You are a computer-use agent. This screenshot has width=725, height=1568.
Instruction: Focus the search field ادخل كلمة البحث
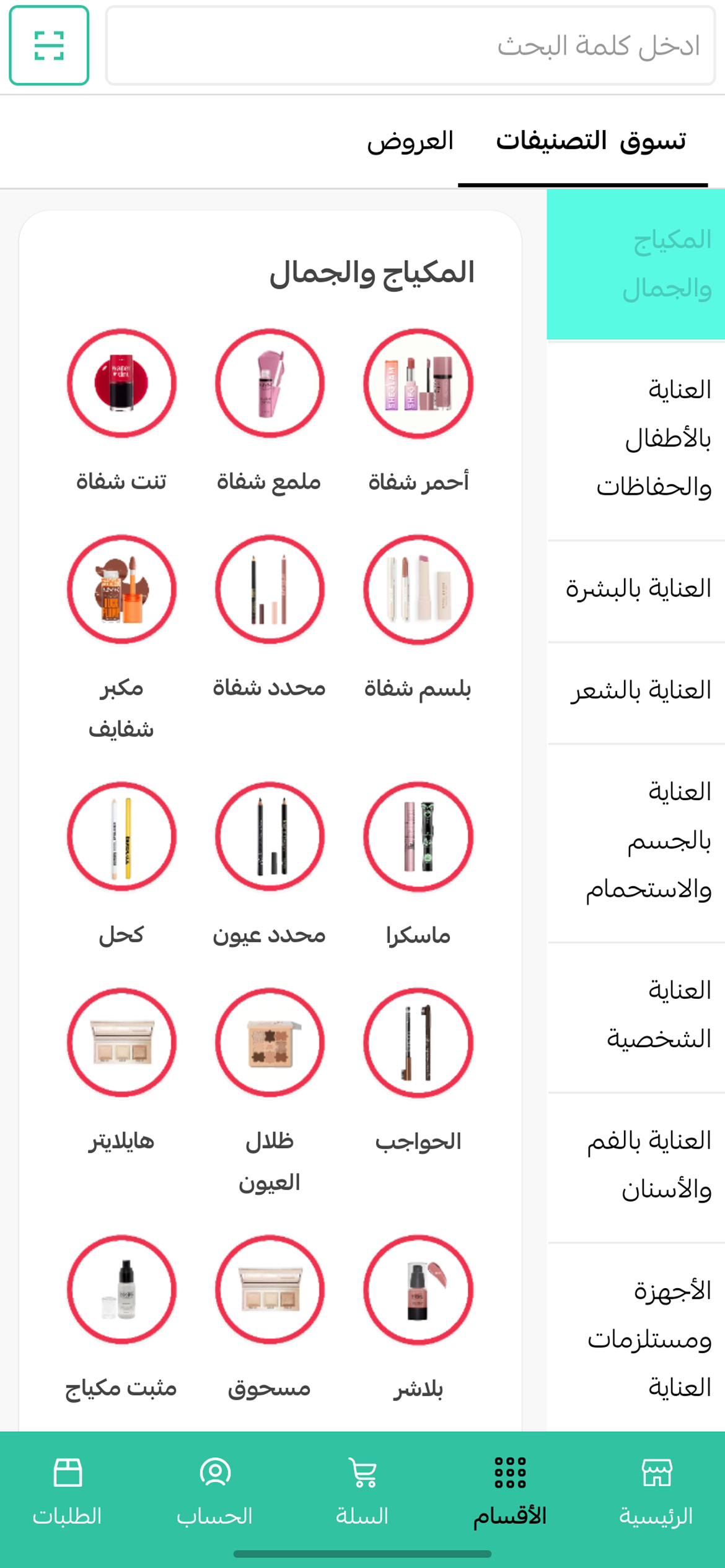(x=409, y=45)
